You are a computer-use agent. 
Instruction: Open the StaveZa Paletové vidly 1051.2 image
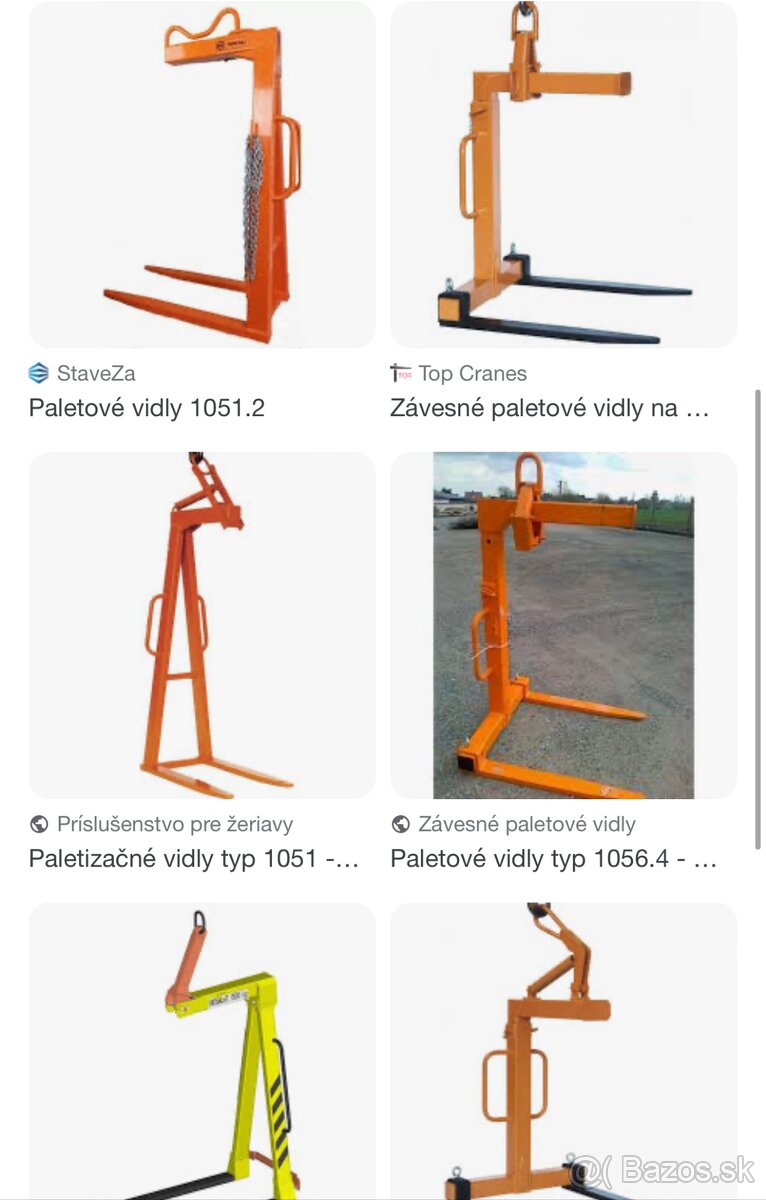(202, 175)
